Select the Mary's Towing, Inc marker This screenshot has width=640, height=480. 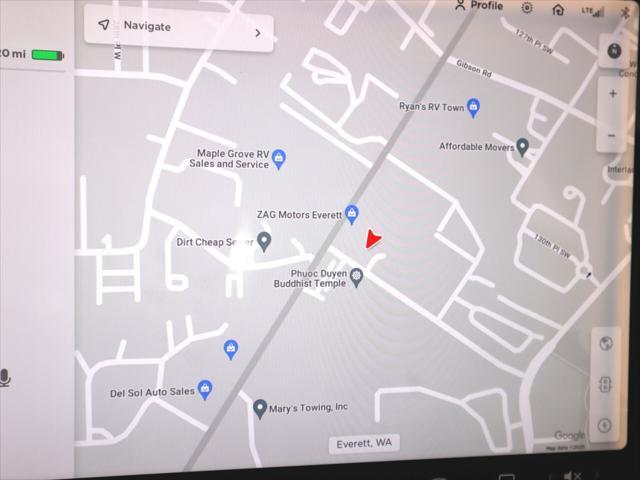click(260, 408)
